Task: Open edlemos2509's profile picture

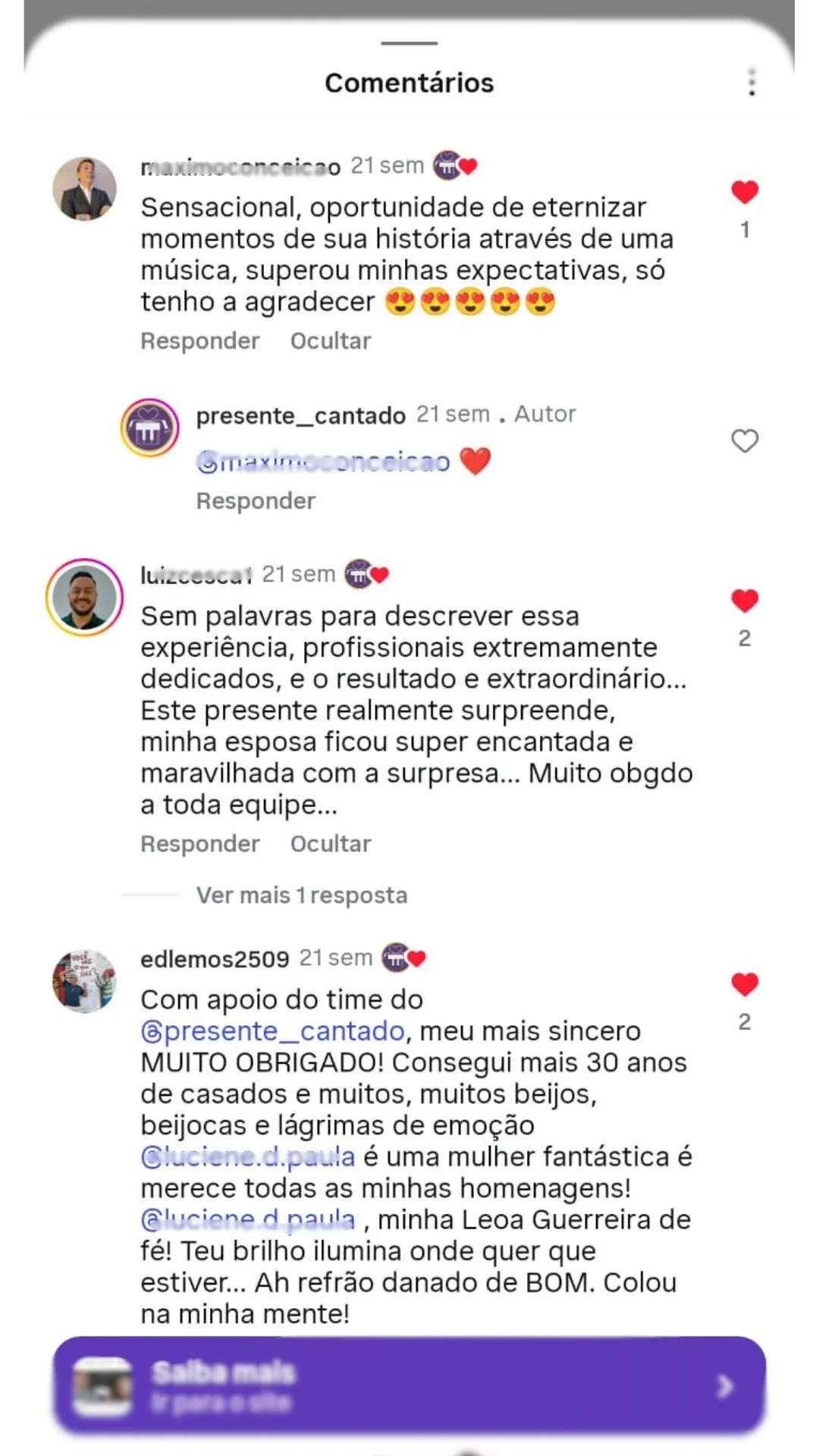Action: coord(84,982)
